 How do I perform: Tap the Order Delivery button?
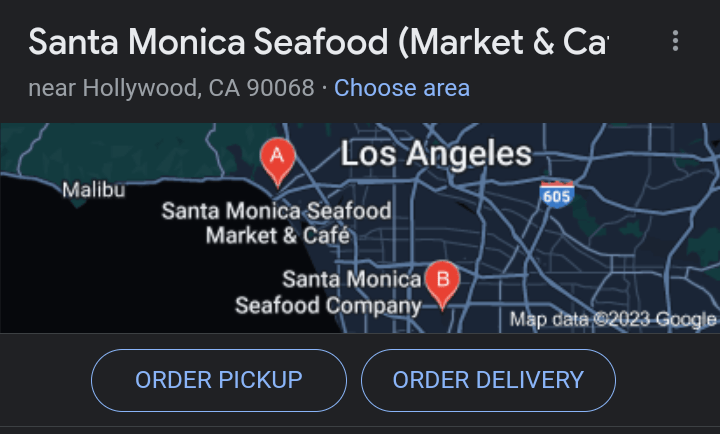488,380
